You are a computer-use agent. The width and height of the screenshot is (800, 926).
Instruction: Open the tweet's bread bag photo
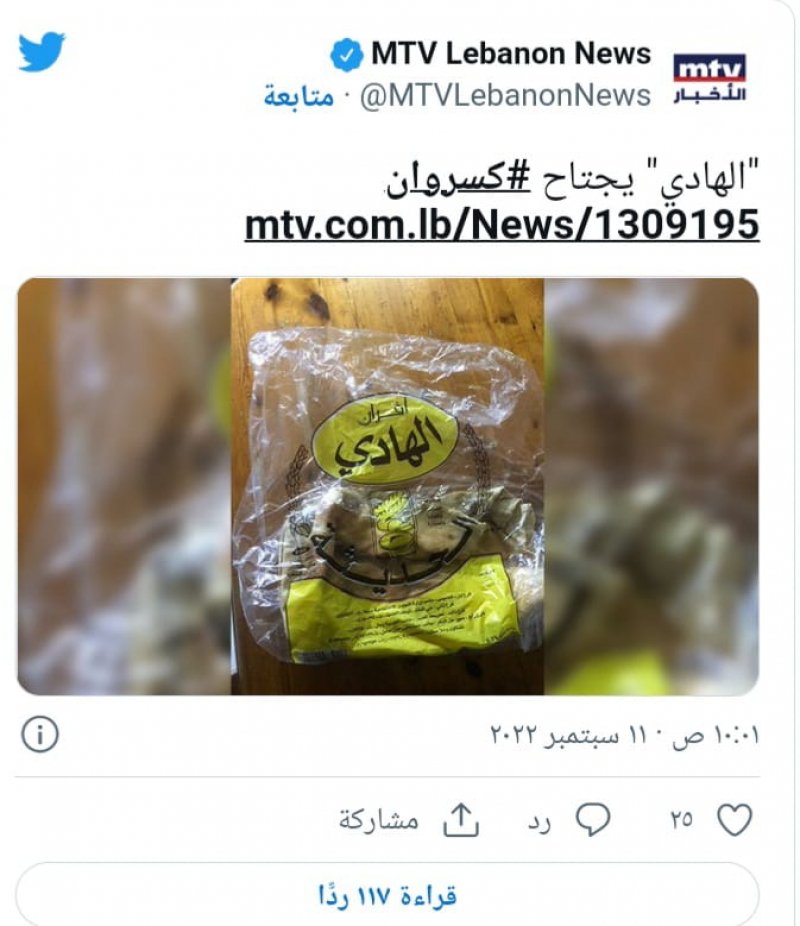[x=388, y=487]
